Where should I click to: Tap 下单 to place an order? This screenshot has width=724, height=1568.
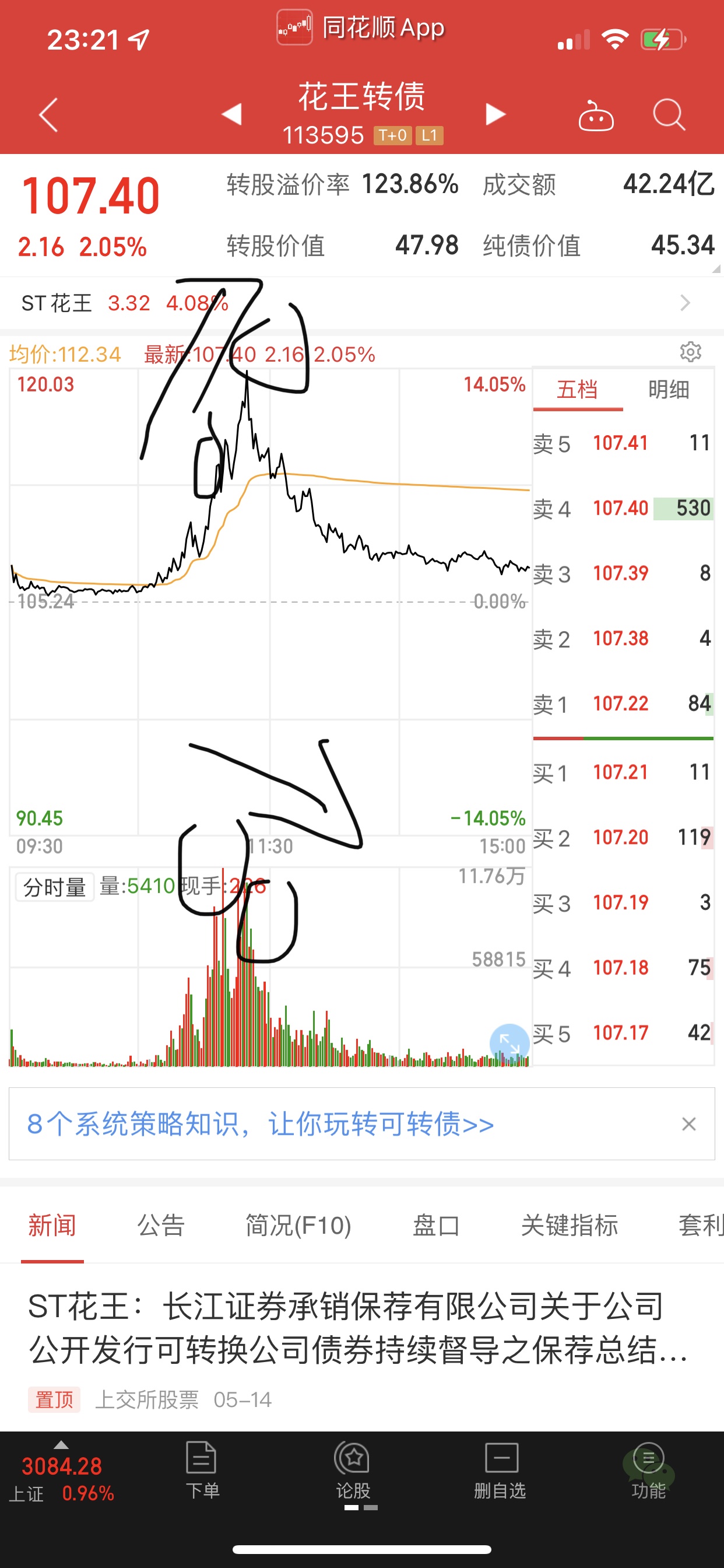[202, 1470]
